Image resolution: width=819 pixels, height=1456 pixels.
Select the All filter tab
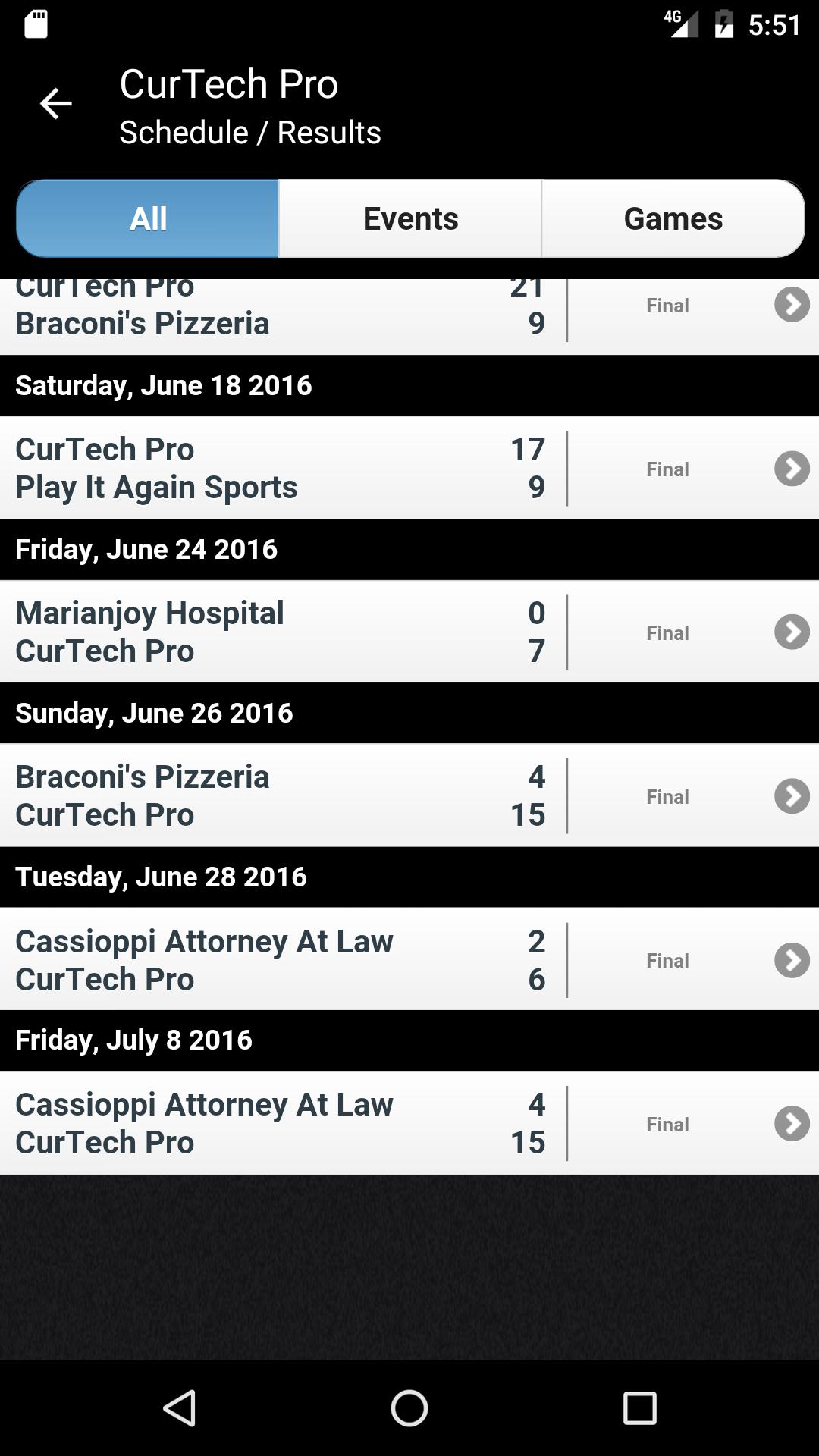[148, 218]
